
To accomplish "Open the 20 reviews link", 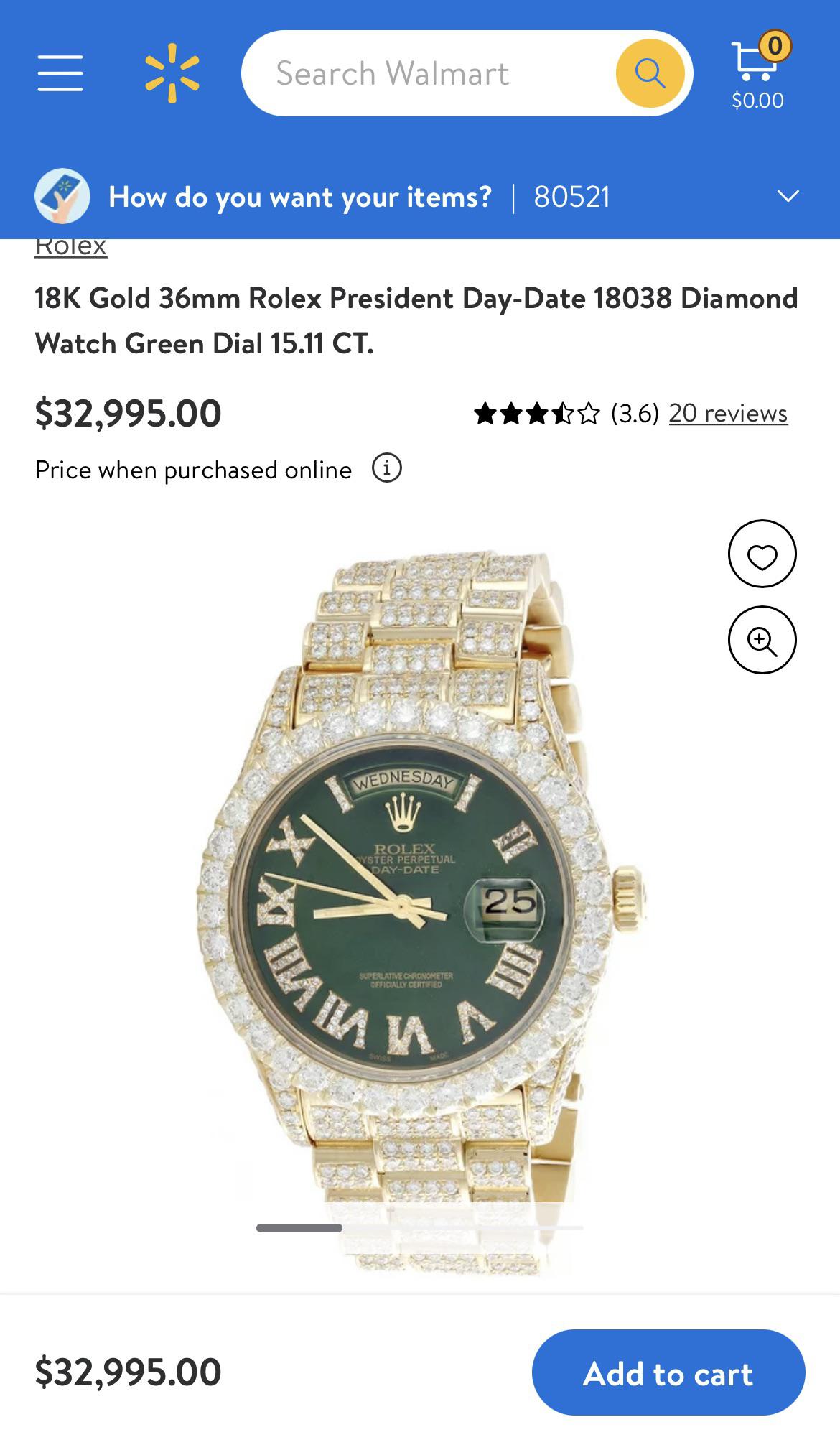I will [x=727, y=413].
